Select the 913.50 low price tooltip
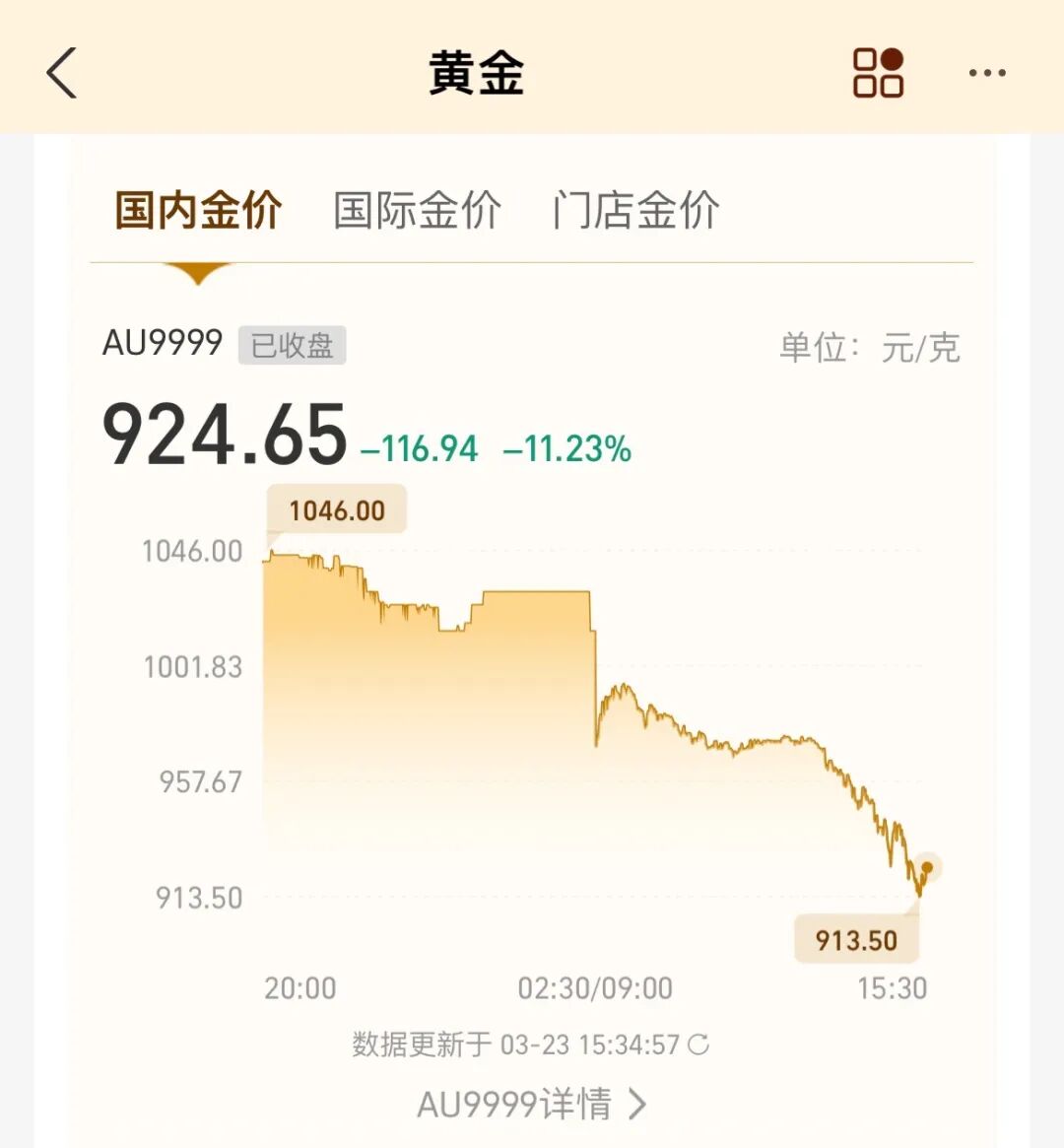 point(855,940)
